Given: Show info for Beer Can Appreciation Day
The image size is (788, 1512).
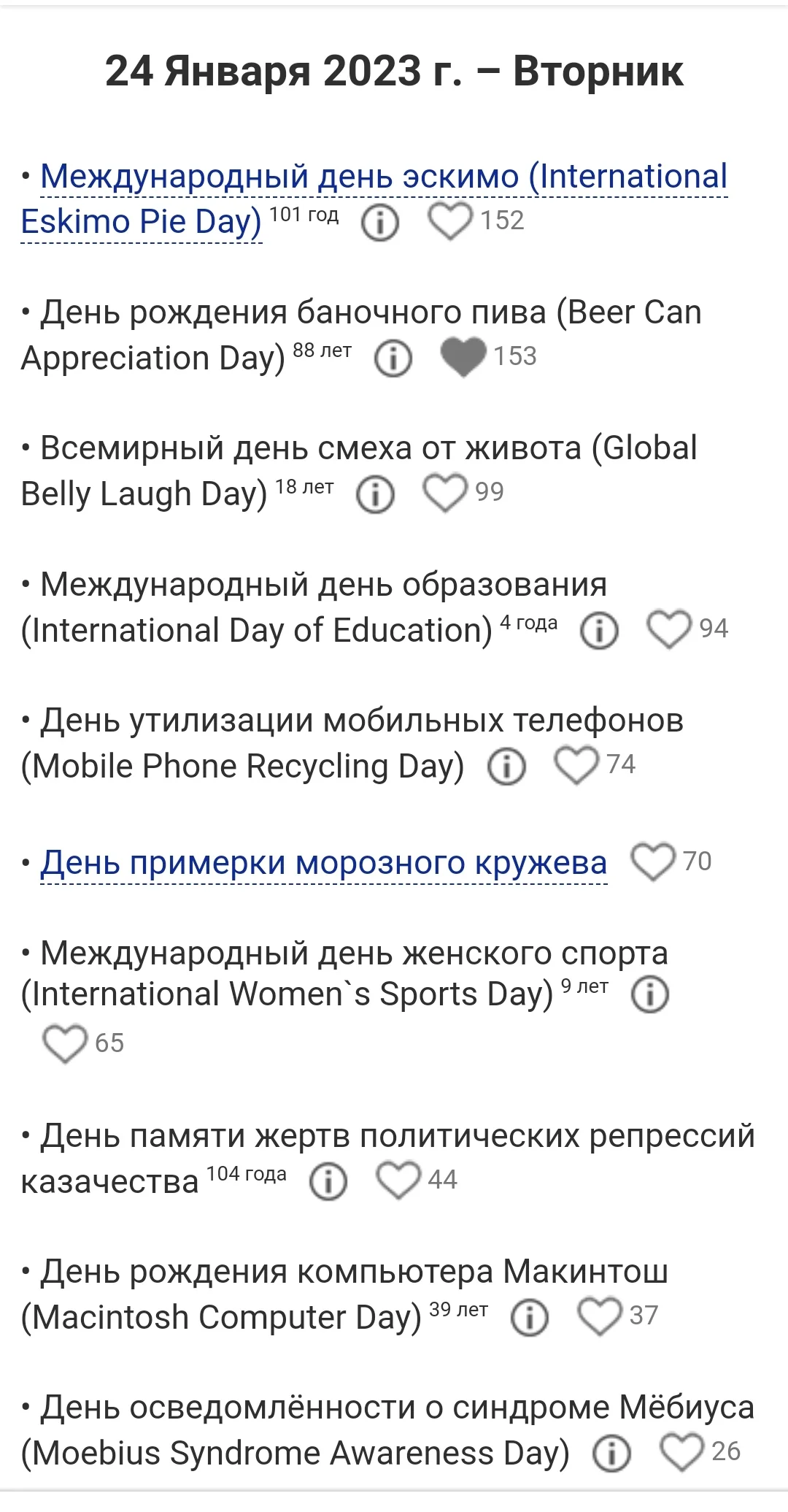Looking at the screenshot, I should pos(393,358).
